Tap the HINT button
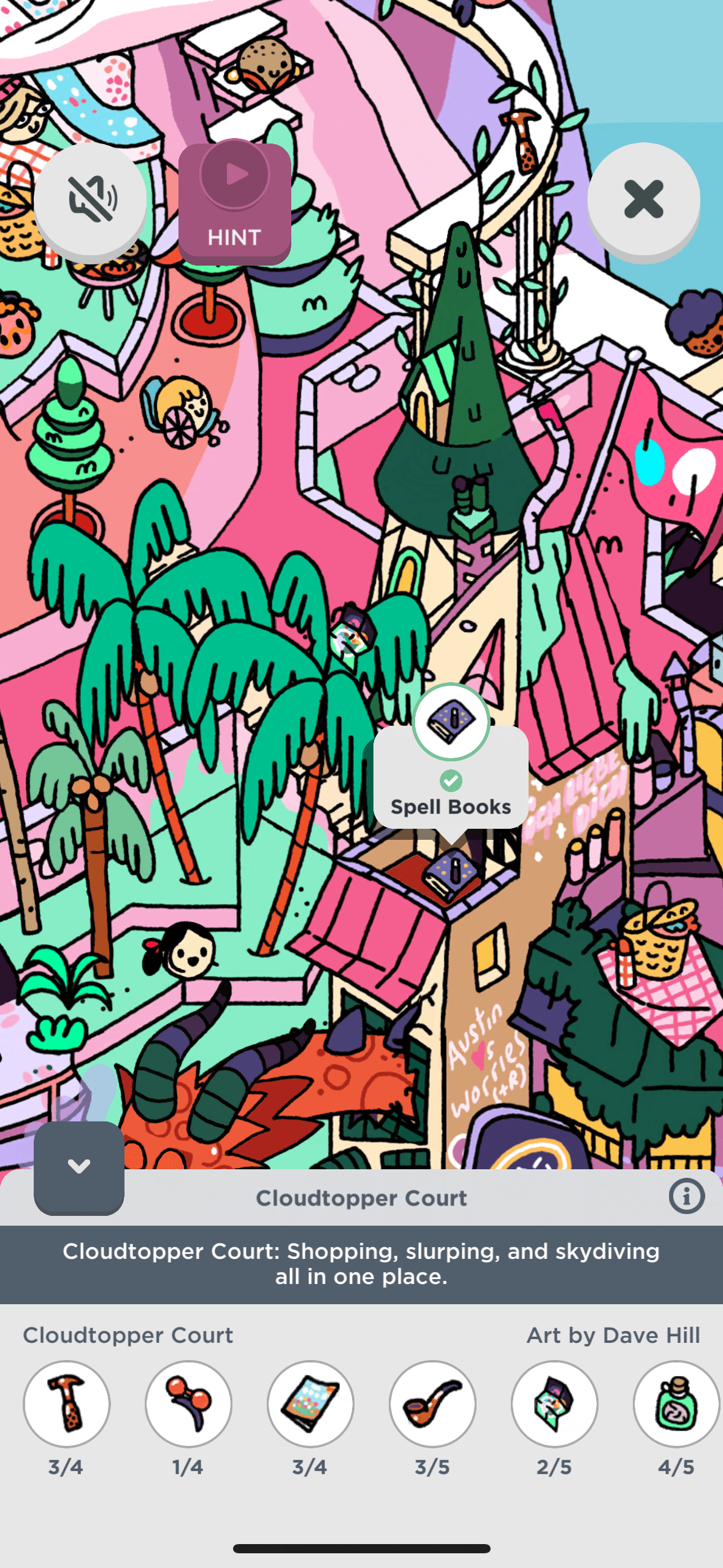723x1568 pixels. coord(234,203)
